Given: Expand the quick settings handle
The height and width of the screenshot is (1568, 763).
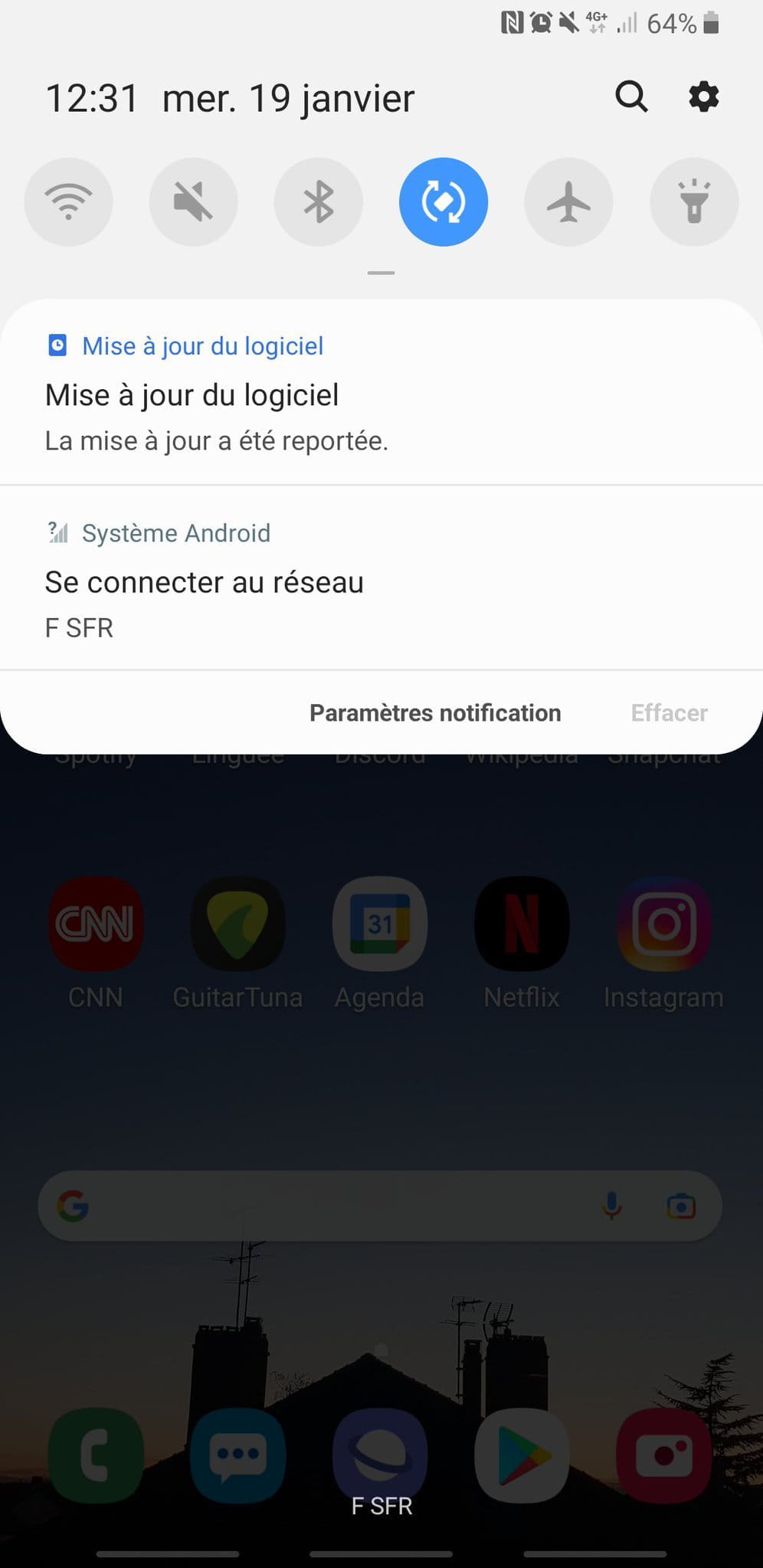Looking at the screenshot, I should click(x=381, y=273).
